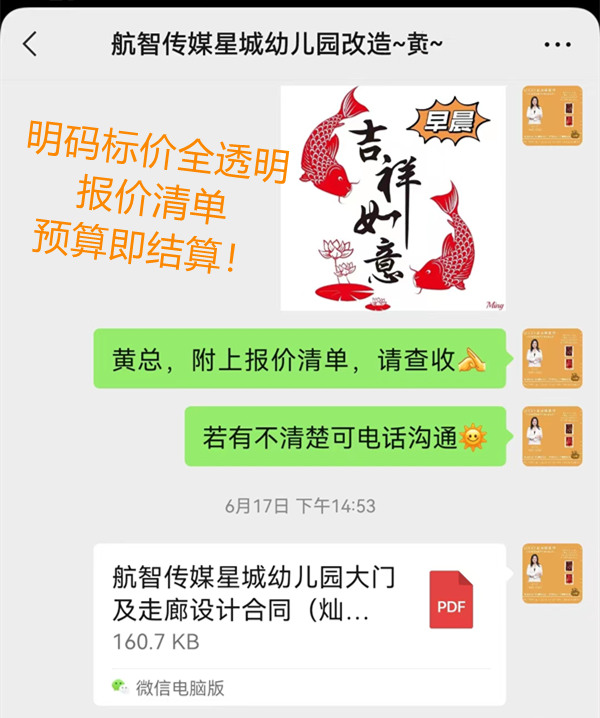The width and height of the screenshot is (600, 718).
Task: View the 吉祥如意 sticker image
Action: 394,197
